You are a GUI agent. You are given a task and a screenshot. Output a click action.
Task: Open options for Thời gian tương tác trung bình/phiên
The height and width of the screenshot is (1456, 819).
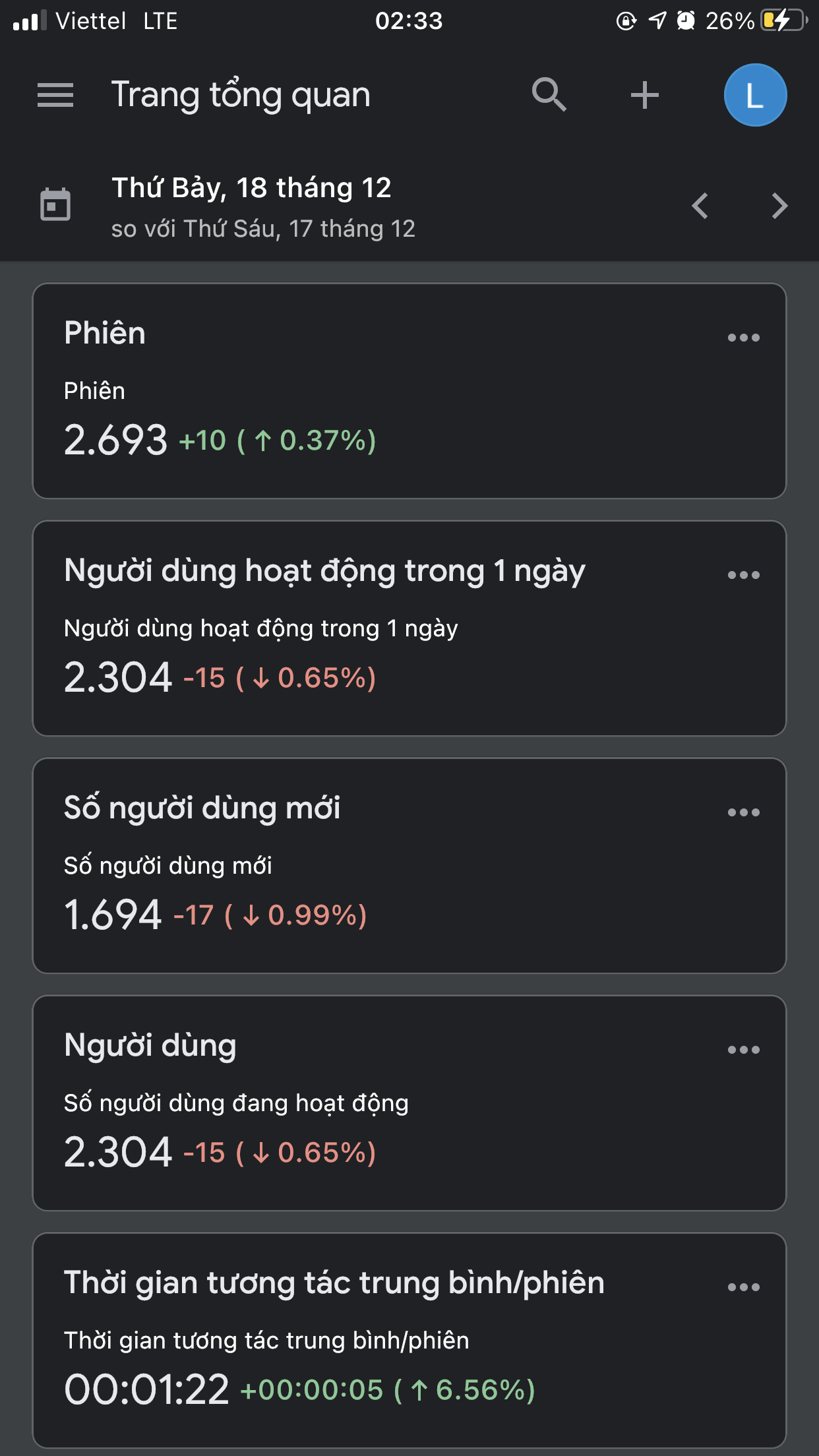[743, 1287]
